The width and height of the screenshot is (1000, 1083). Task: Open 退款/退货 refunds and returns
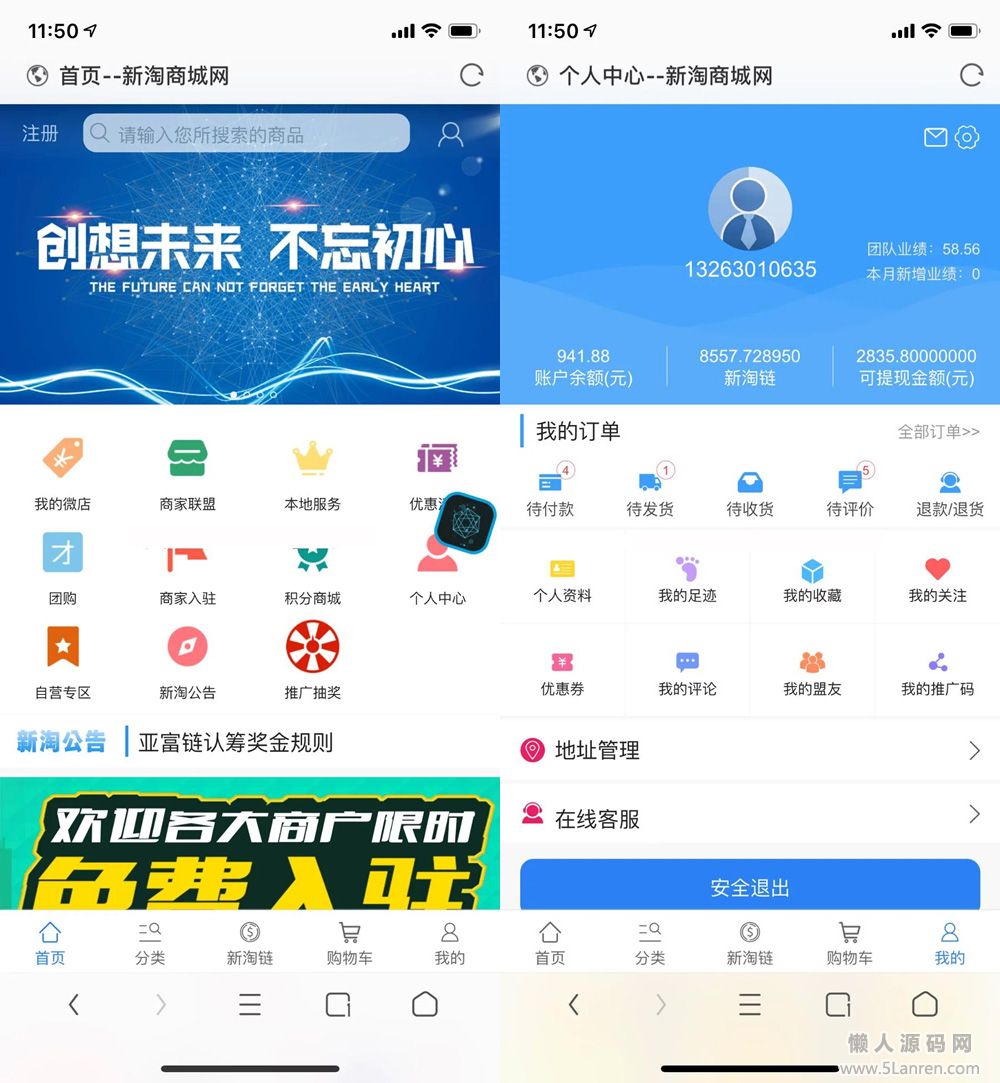pos(950,492)
